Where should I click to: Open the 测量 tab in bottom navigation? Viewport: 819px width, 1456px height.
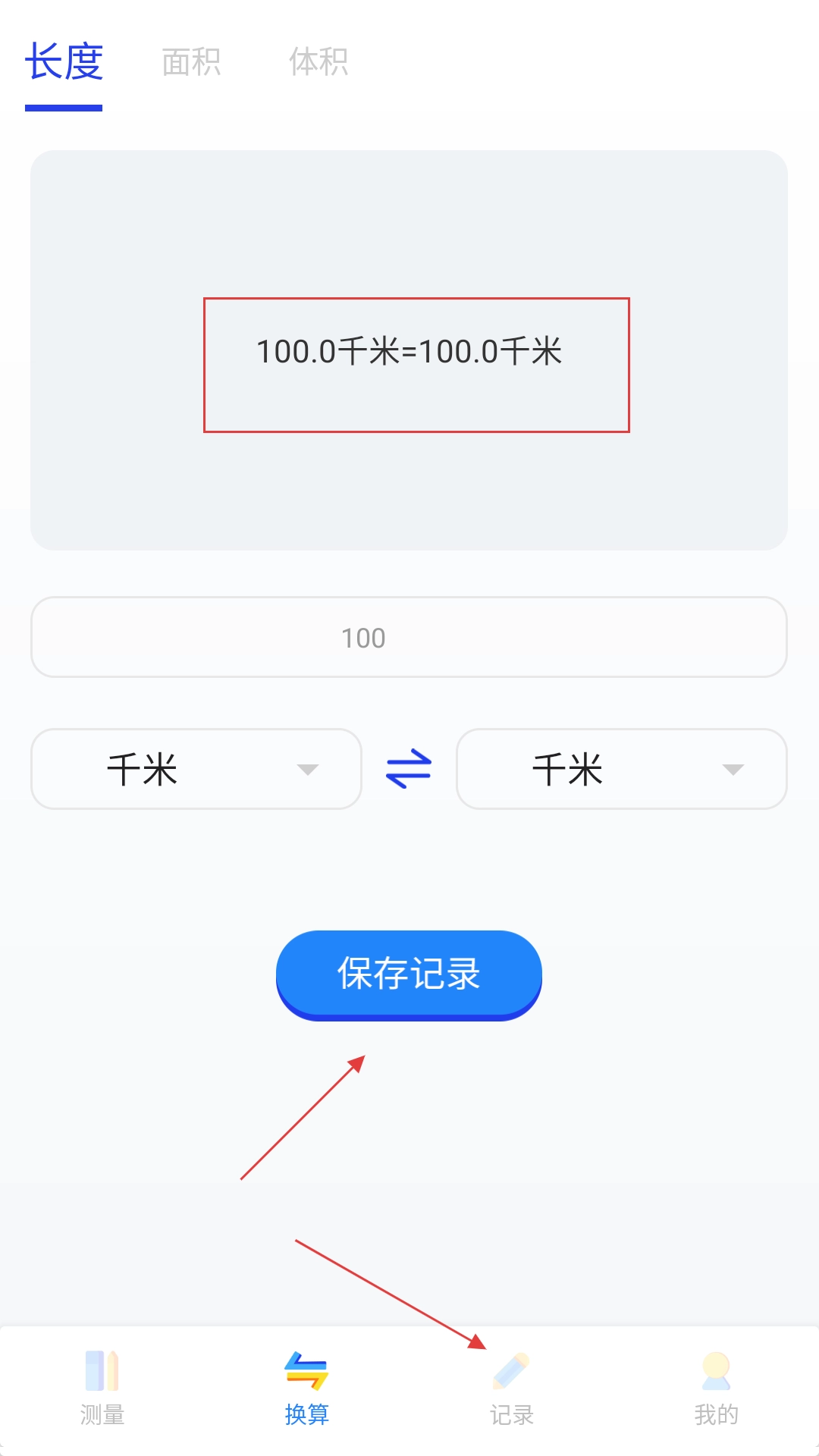(x=102, y=1389)
